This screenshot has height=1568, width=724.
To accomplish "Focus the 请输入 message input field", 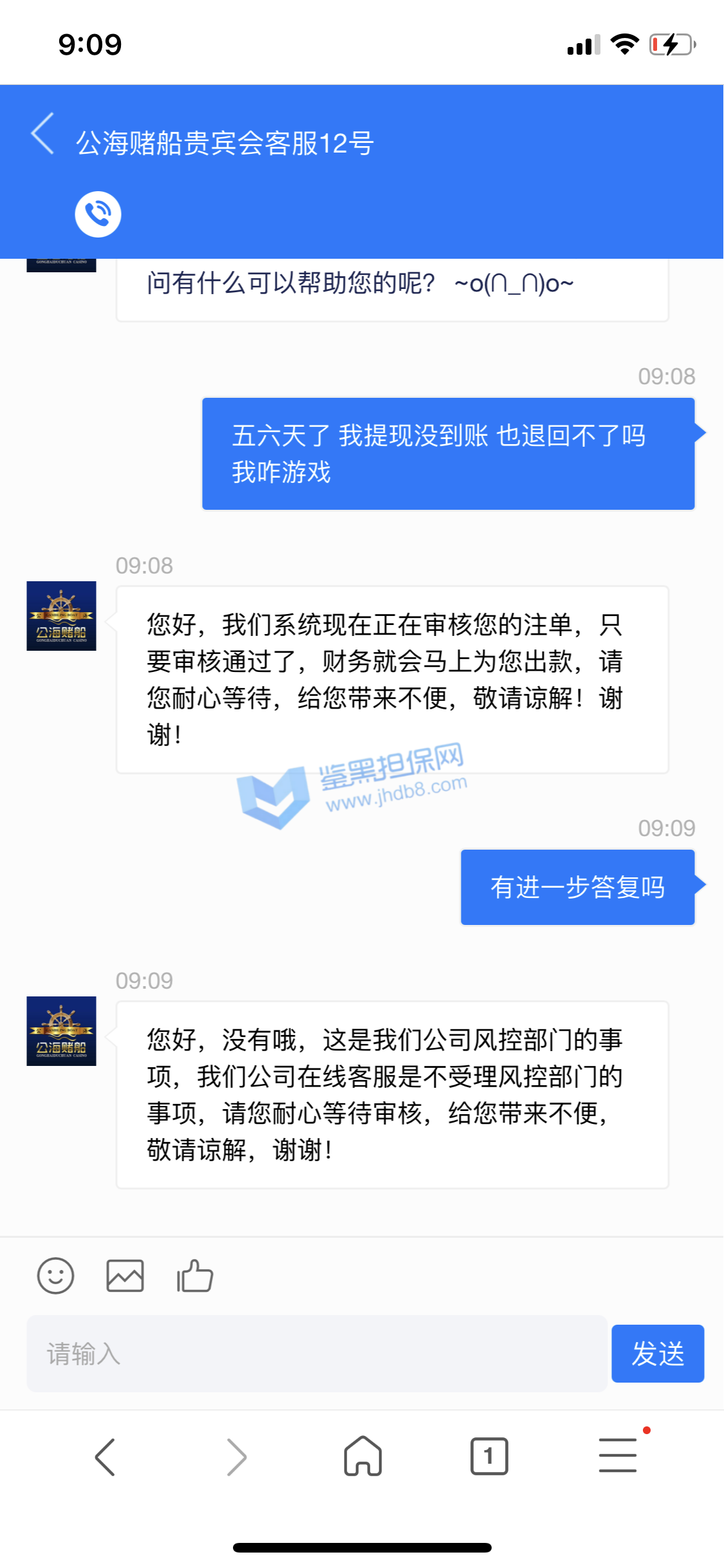I will 317,1354.
